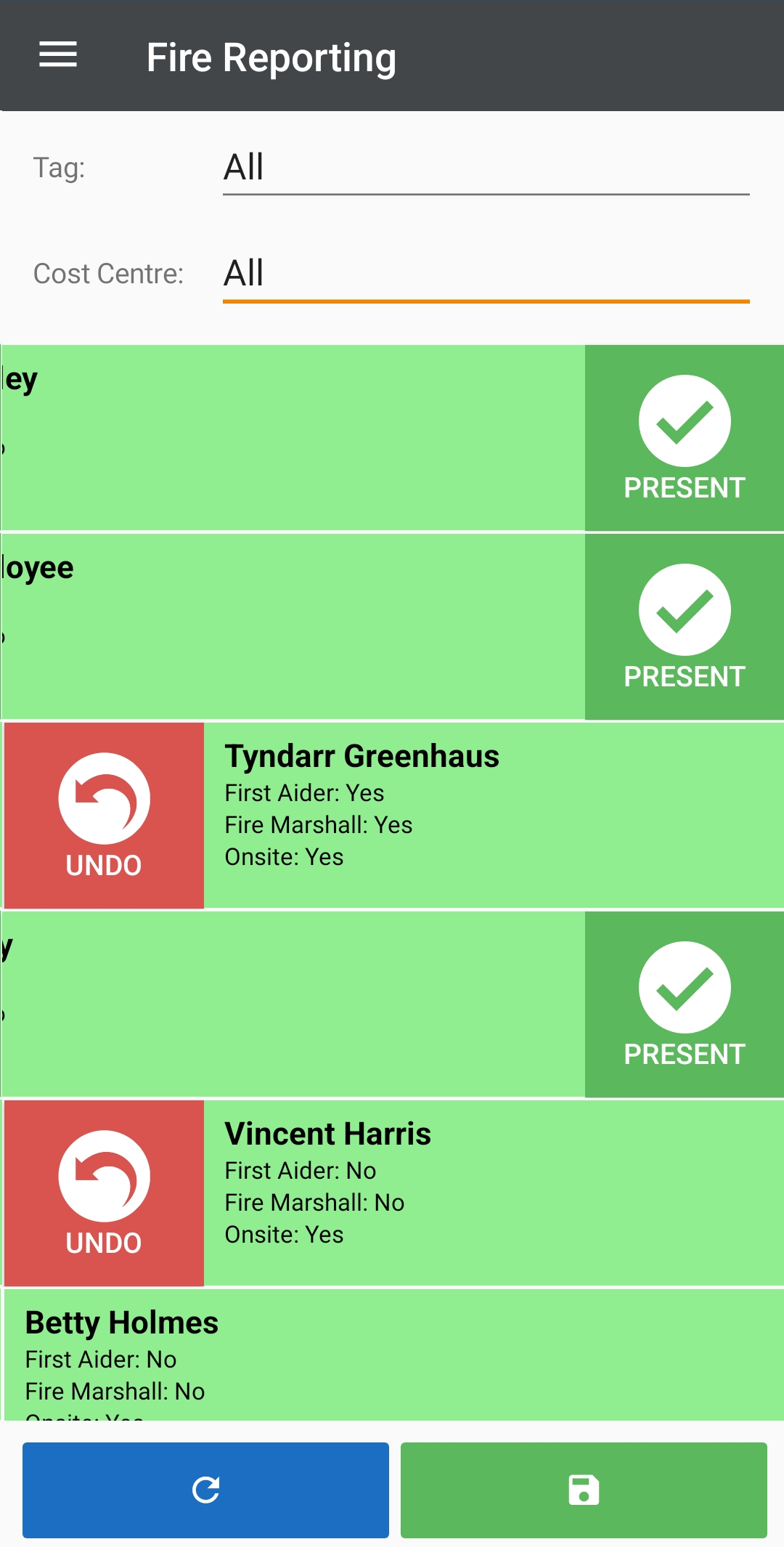This screenshot has width=784, height=1547.
Task: Click the undo arrow icon for Vincent Harris
Action: (102, 1175)
